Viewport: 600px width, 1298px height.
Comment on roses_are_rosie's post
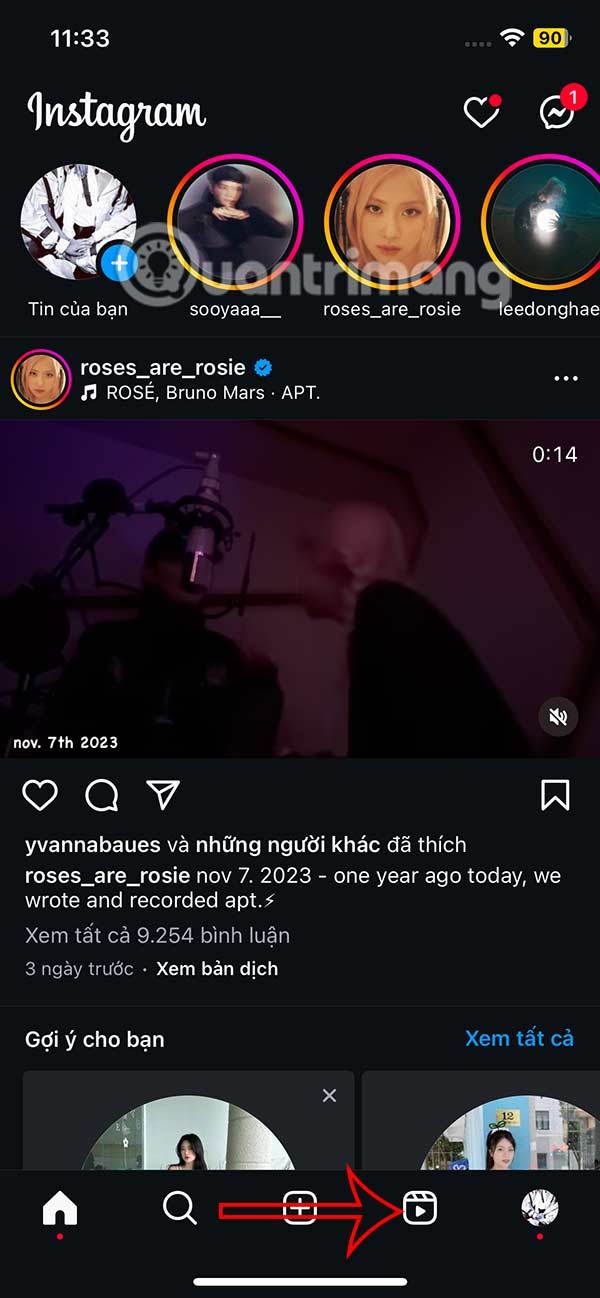coord(102,795)
